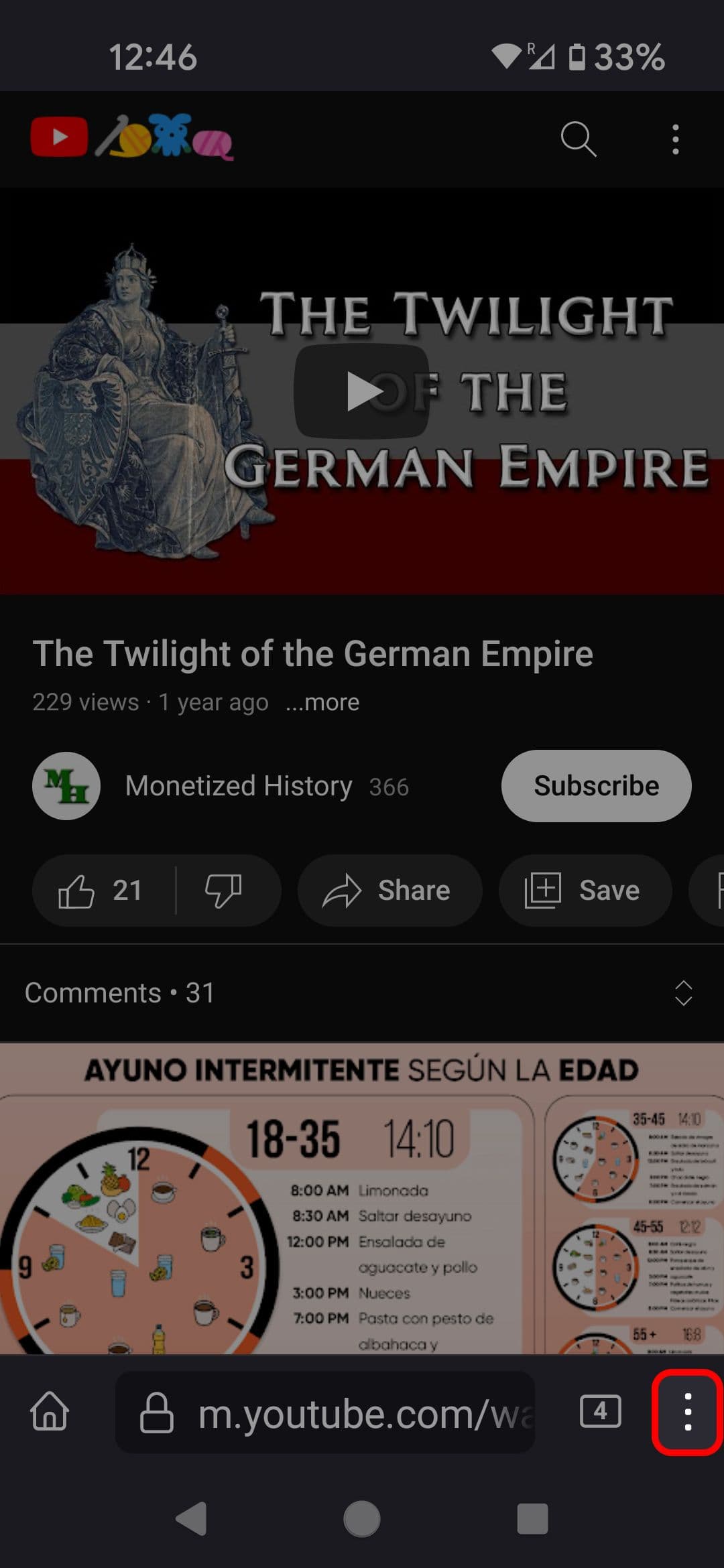The height and width of the screenshot is (1568, 724).
Task: Tap the ayuno intermitente ad image
Action: click(x=362, y=1206)
